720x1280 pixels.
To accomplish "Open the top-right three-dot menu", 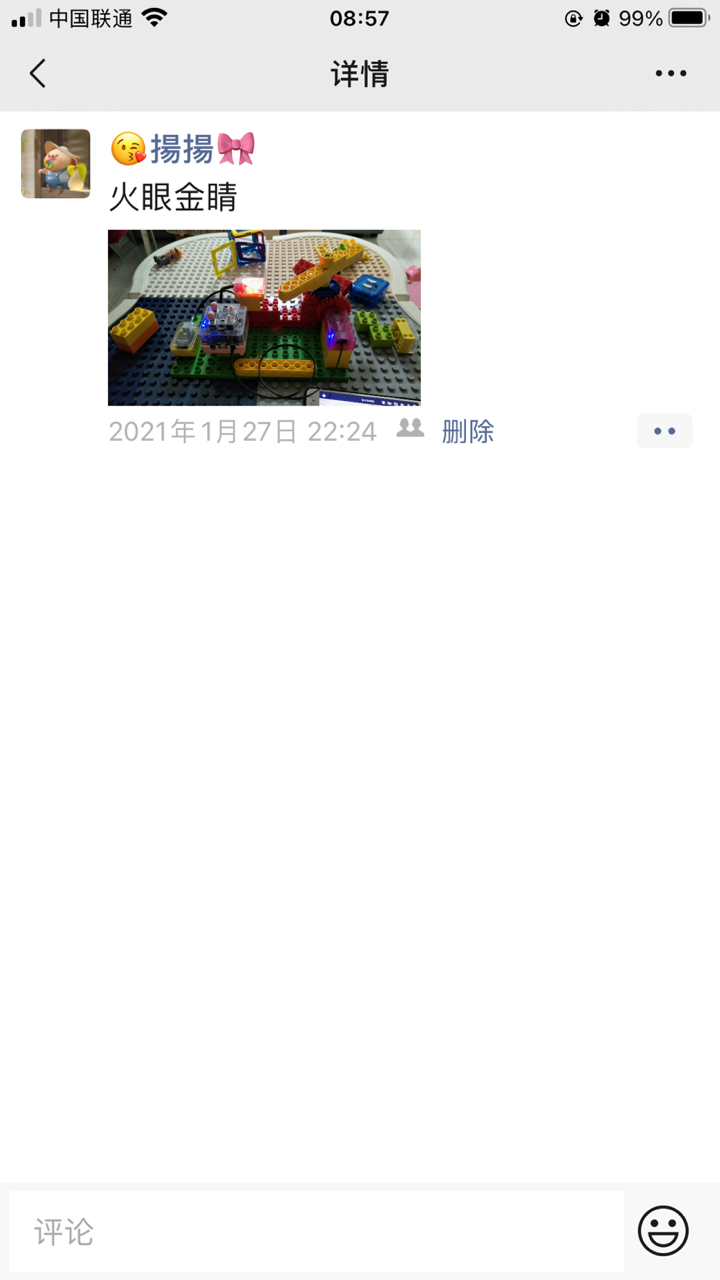I will [671, 73].
